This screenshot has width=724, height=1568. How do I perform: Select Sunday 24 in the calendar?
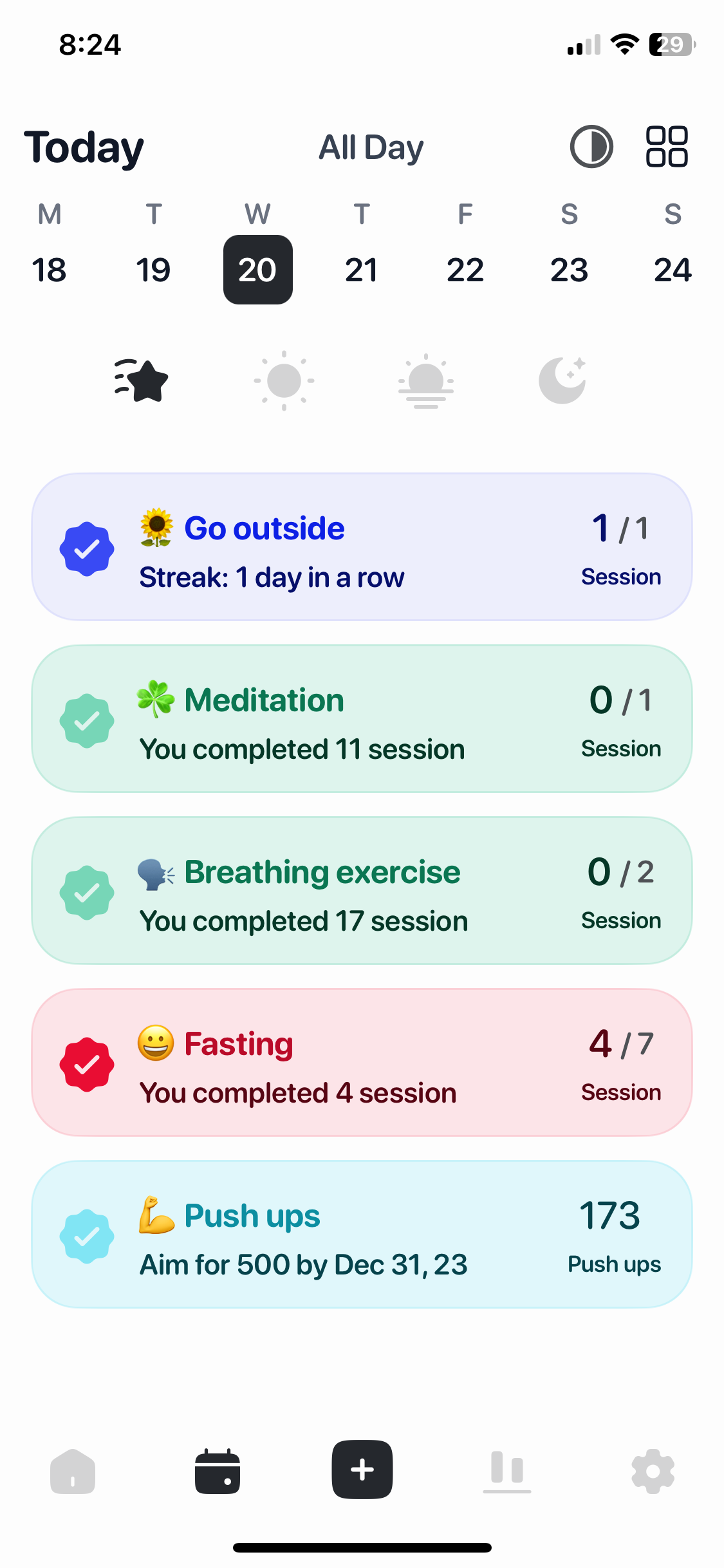click(x=673, y=270)
